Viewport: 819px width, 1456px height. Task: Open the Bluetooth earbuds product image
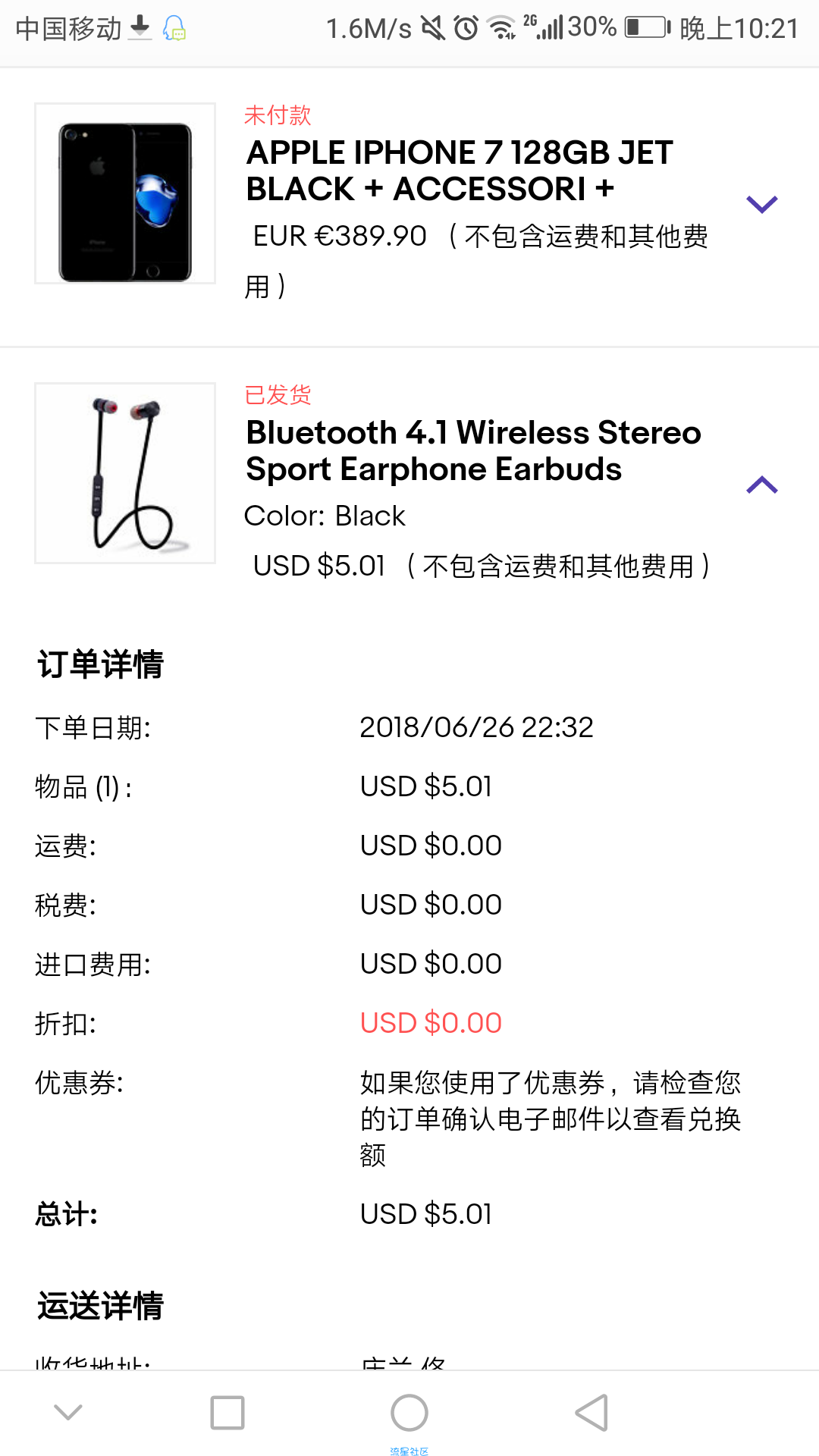[x=125, y=473]
